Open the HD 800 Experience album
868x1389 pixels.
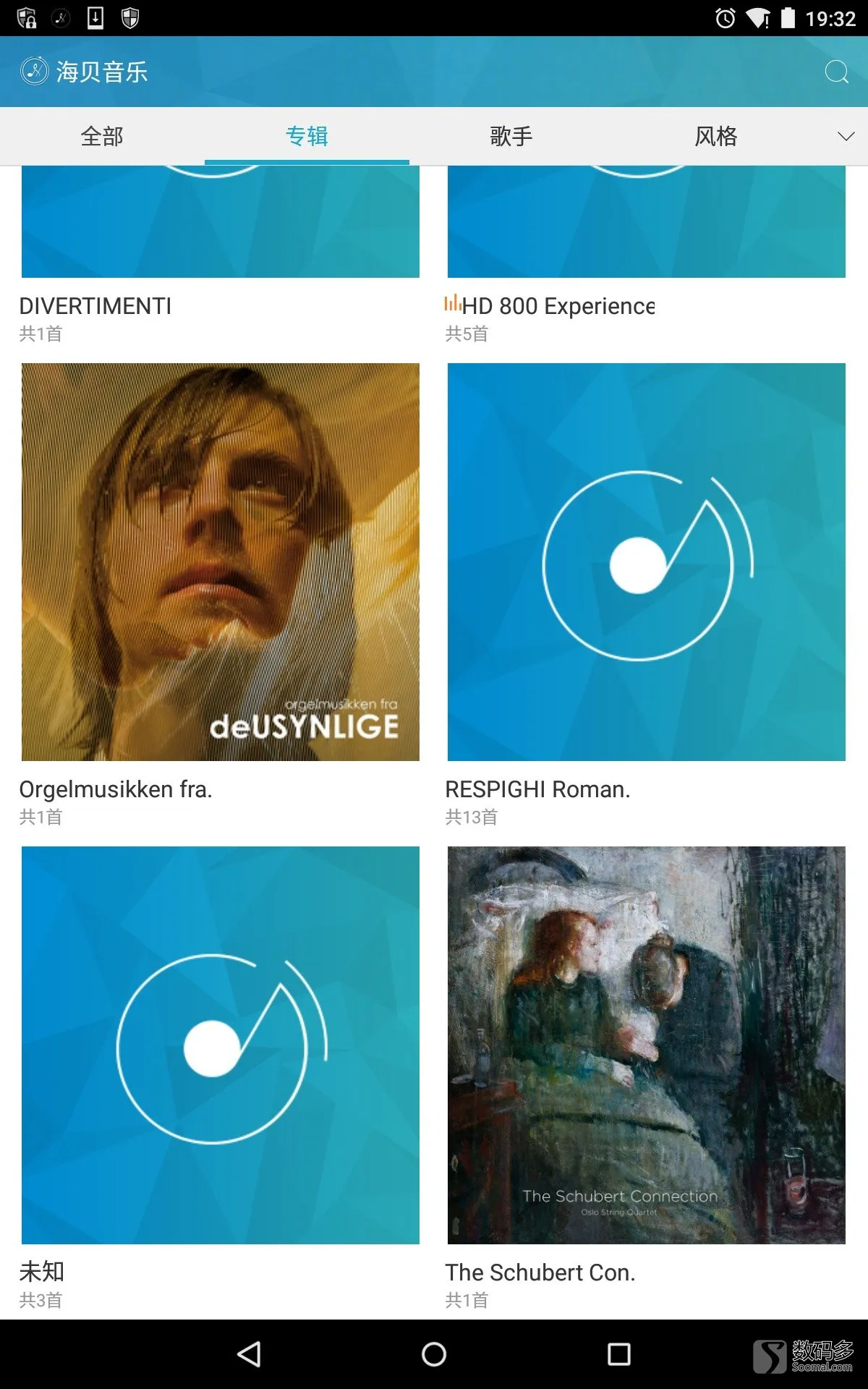pos(646,224)
